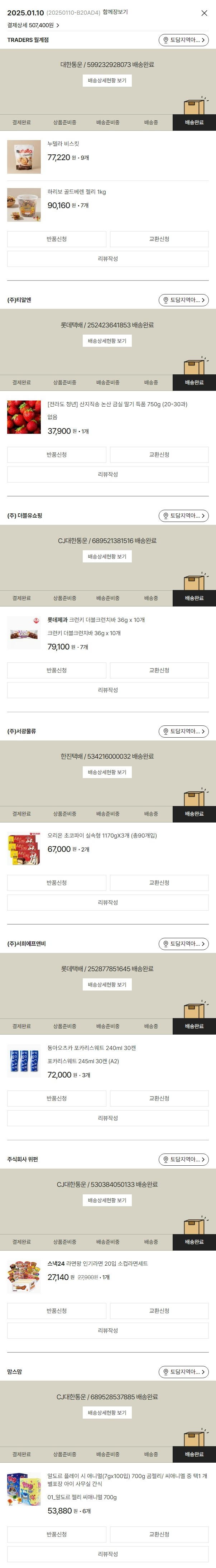Open 함께장보기 link at top
The height and width of the screenshot is (1568, 216).
pyautogui.click(x=115, y=12)
